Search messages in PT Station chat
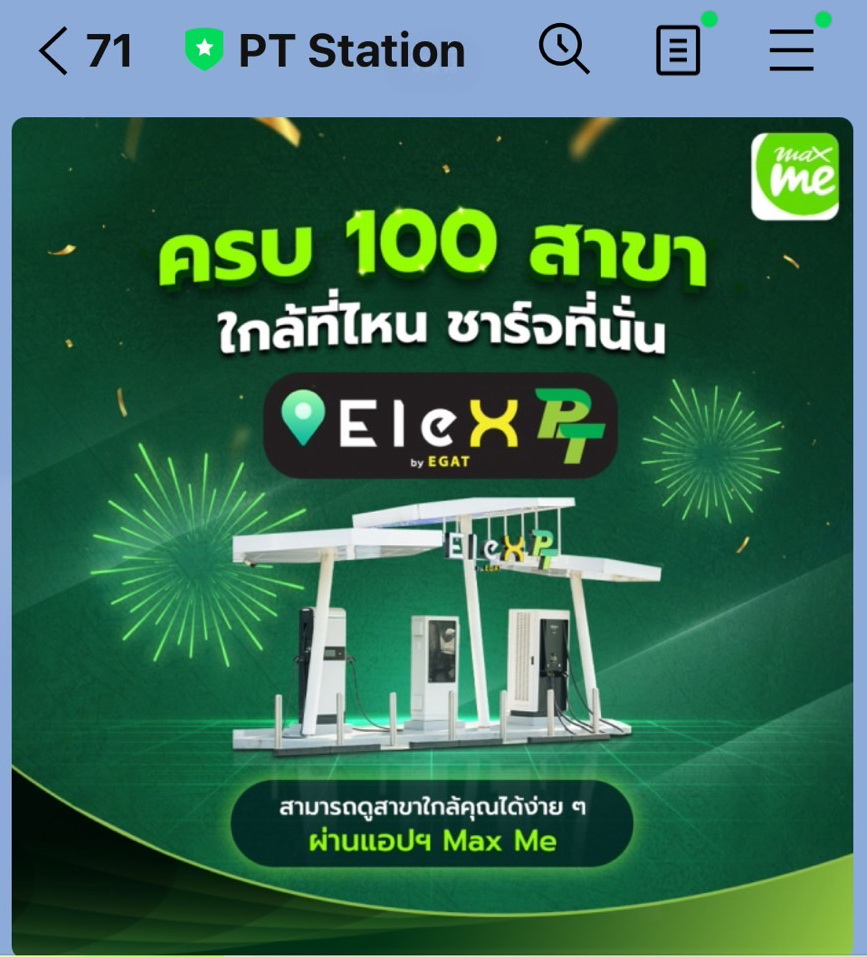 tap(564, 49)
